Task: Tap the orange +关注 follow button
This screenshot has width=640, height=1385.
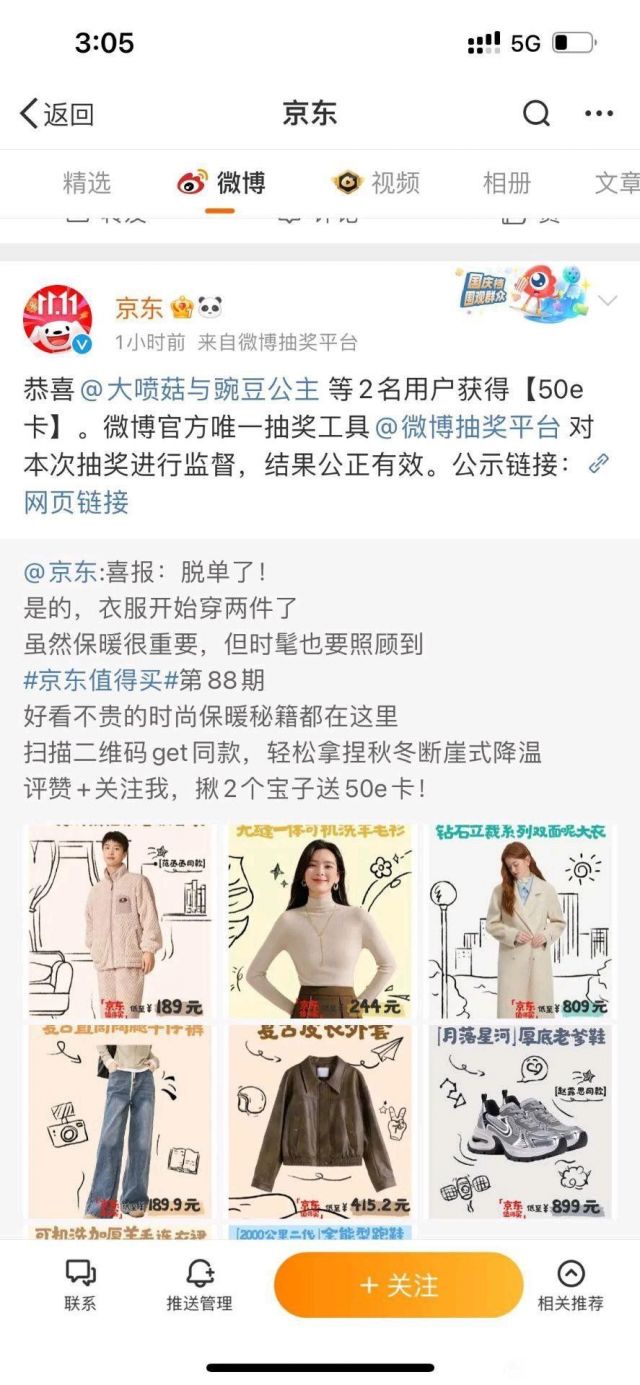Action: click(398, 1284)
